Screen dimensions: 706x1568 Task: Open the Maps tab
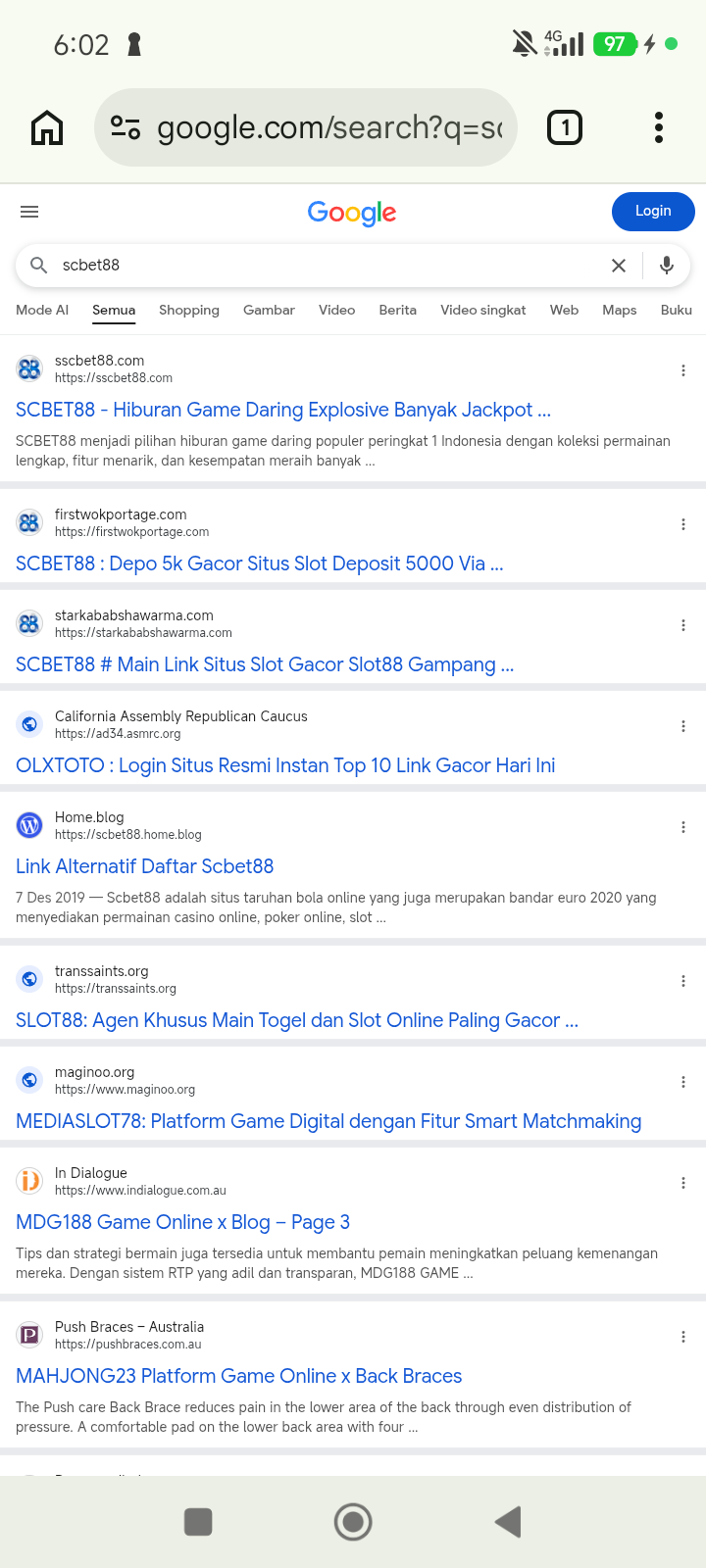620,310
